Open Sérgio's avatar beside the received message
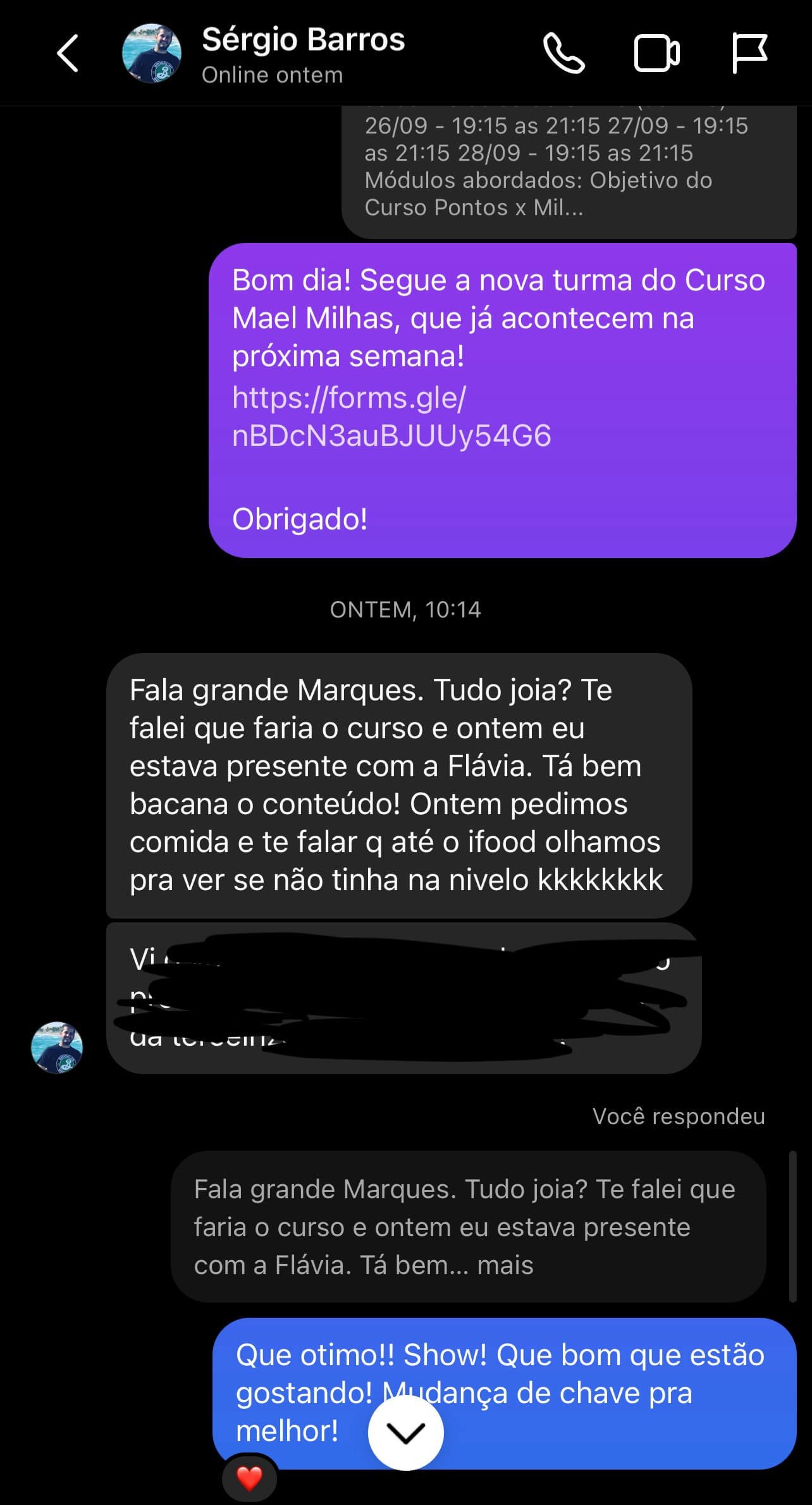The width and height of the screenshot is (812, 1505). (57, 1048)
